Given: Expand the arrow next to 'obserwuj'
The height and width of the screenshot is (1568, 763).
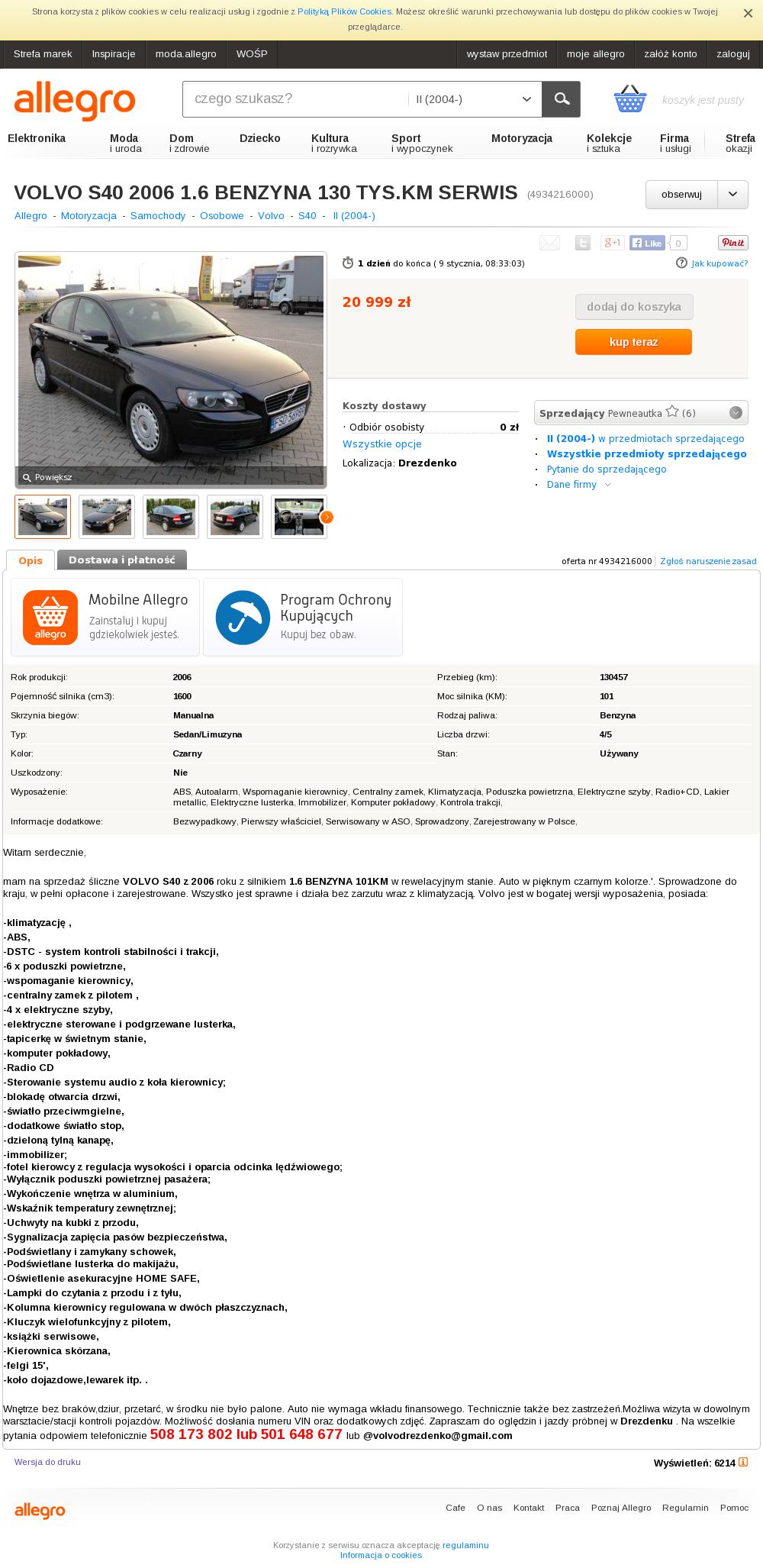Looking at the screenshot, I should coord(732,195).
